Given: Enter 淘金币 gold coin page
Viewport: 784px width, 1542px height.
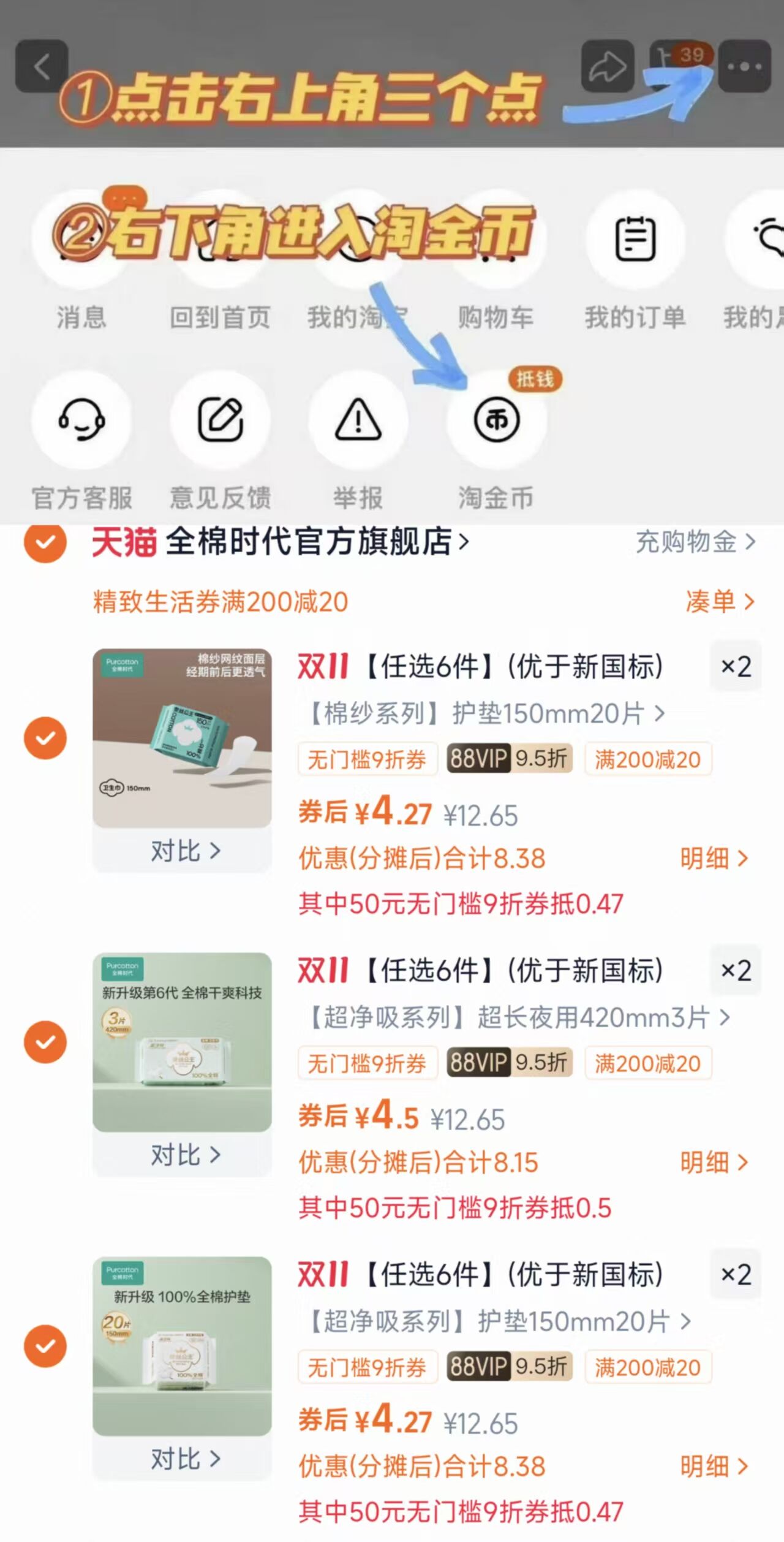Looking at the screenshot, I should pyautogui.click(x=497, y=420).
